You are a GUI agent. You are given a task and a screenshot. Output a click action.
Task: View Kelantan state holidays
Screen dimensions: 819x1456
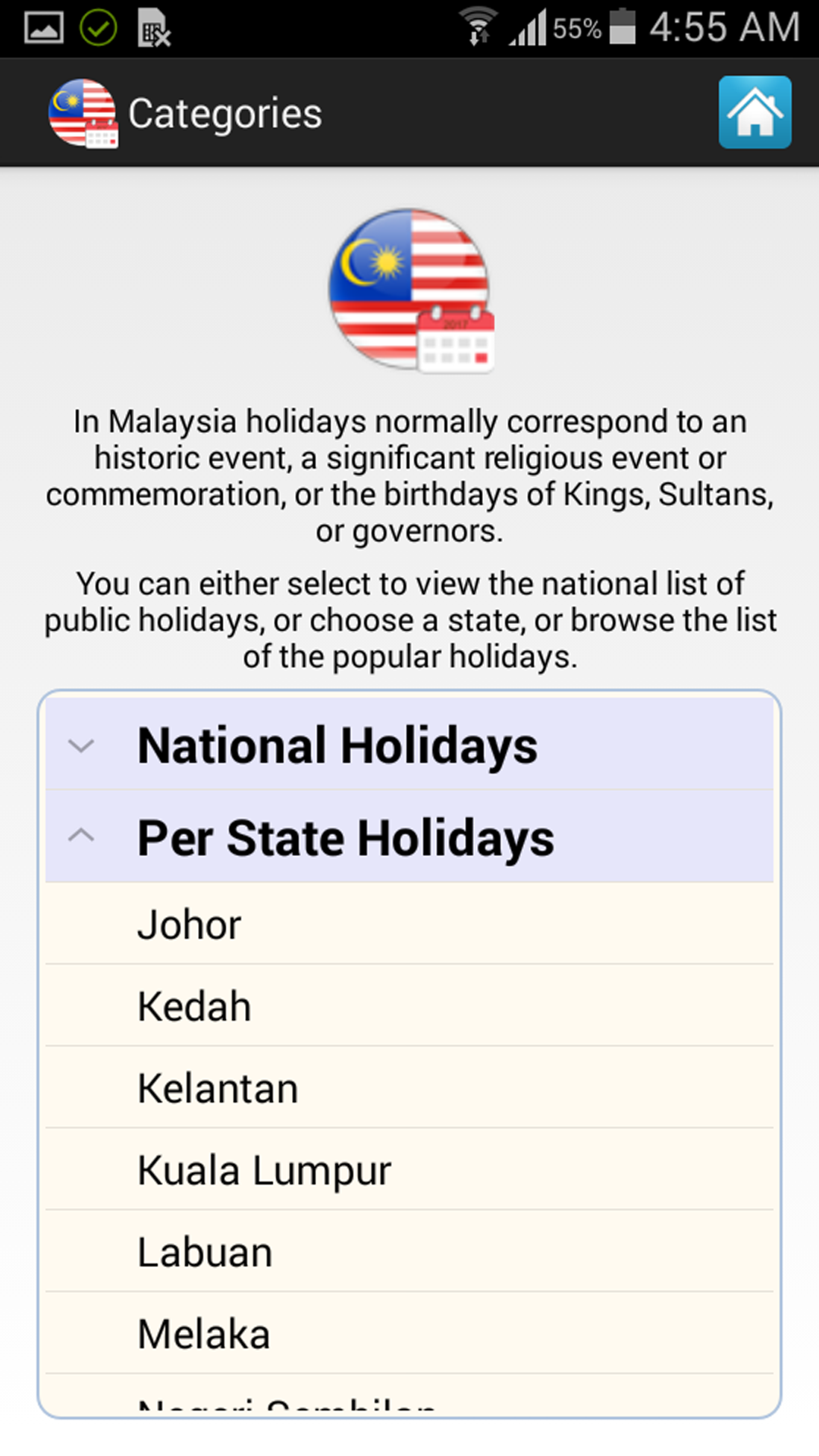coord(409,1088)
